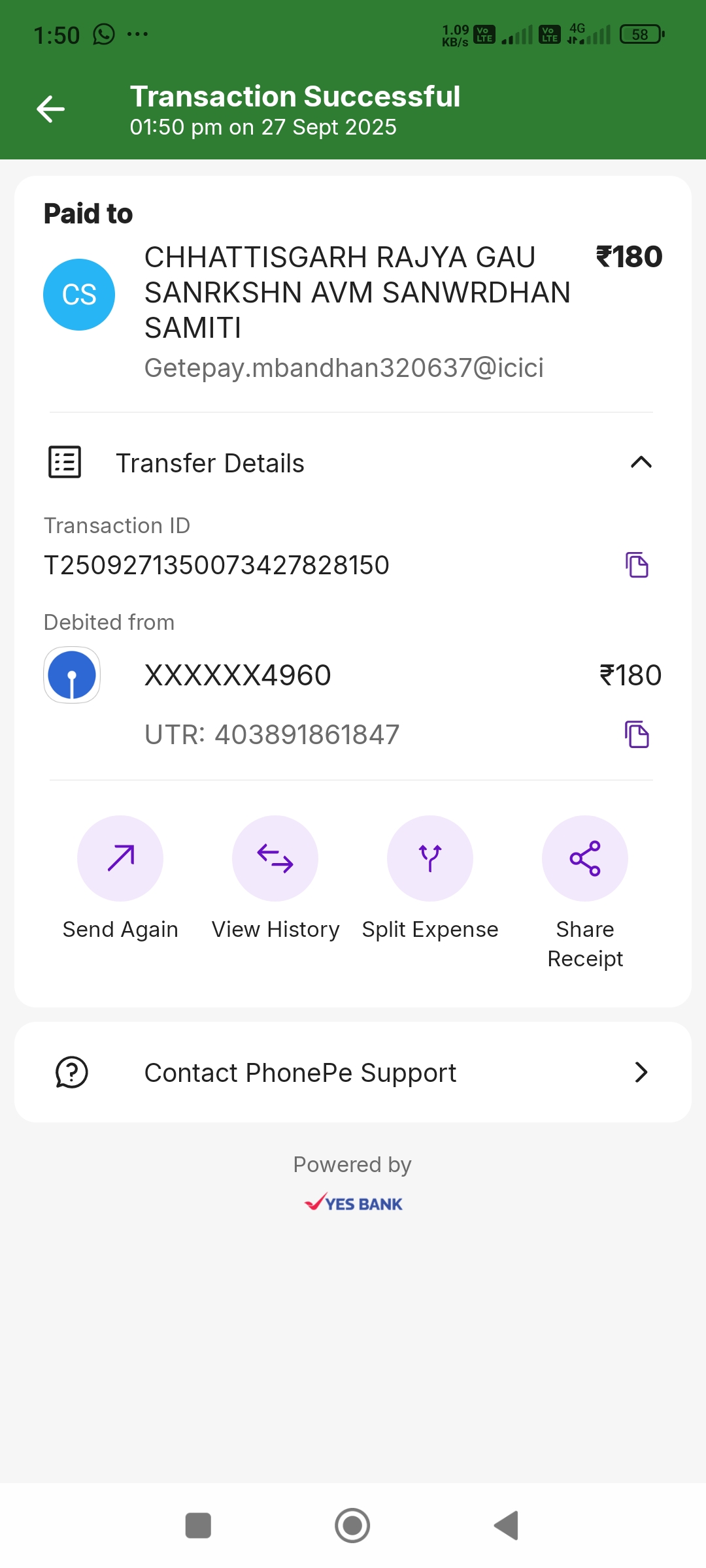Copy the Transaction ID
706x1568 pixels.
(637, 565)
